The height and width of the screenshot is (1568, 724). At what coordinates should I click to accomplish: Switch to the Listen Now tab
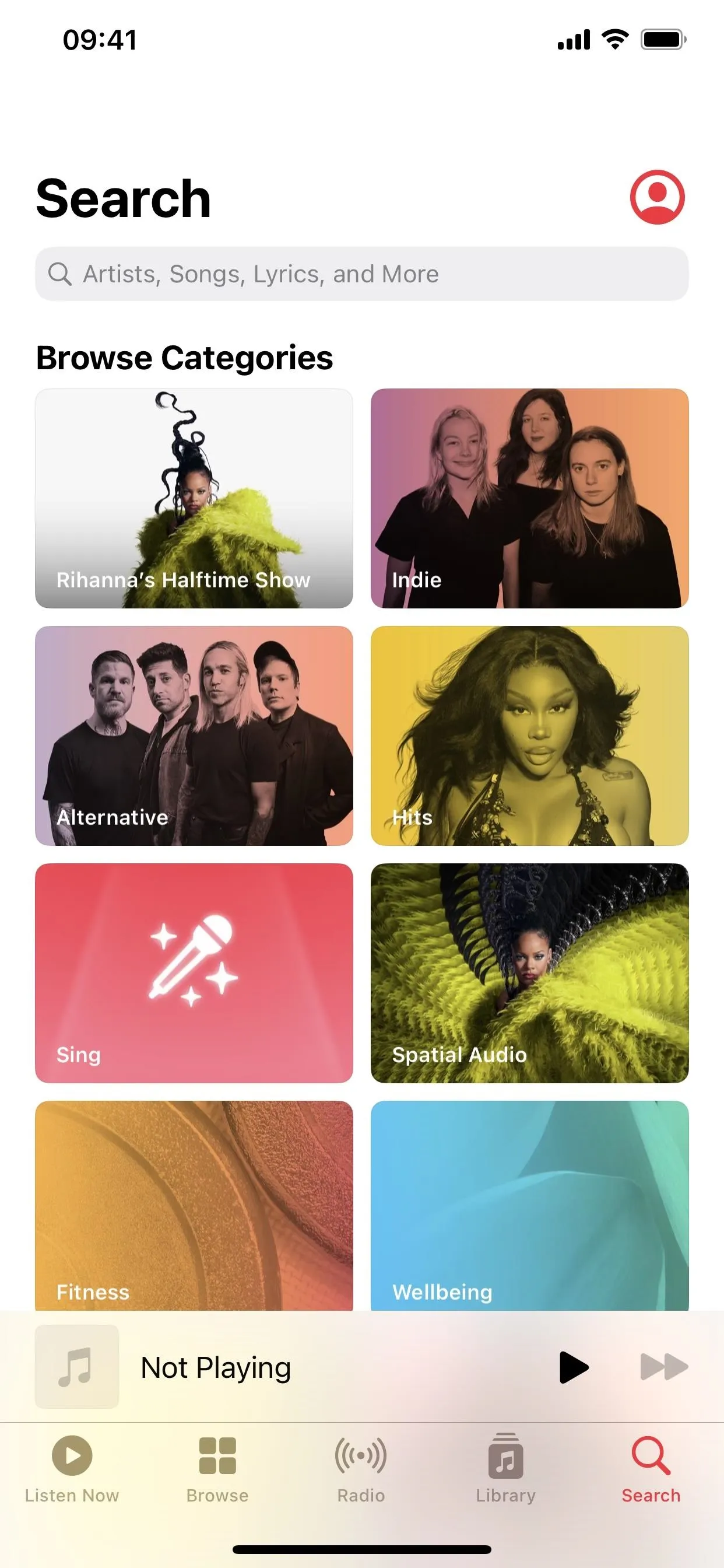[x=72, y=1468]
